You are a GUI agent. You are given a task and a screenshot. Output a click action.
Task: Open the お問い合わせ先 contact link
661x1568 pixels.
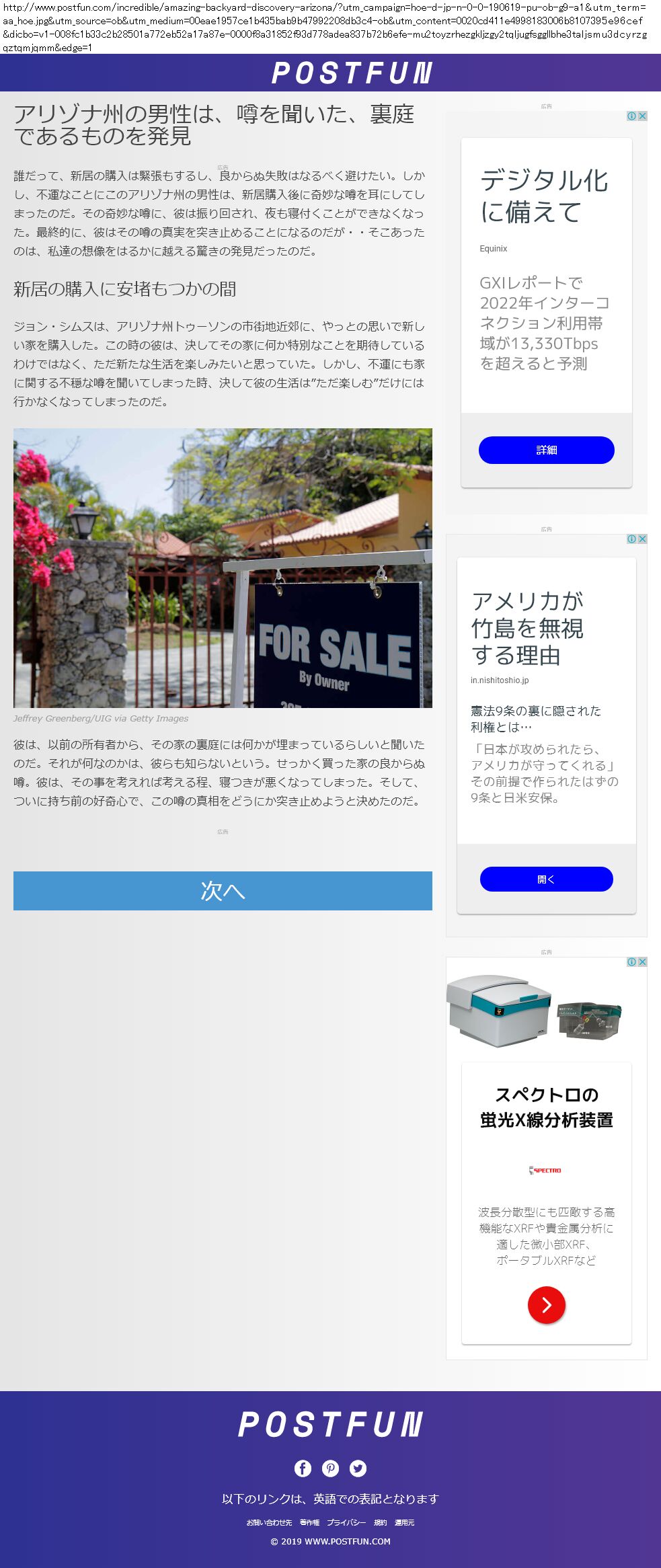[269, 1522]
